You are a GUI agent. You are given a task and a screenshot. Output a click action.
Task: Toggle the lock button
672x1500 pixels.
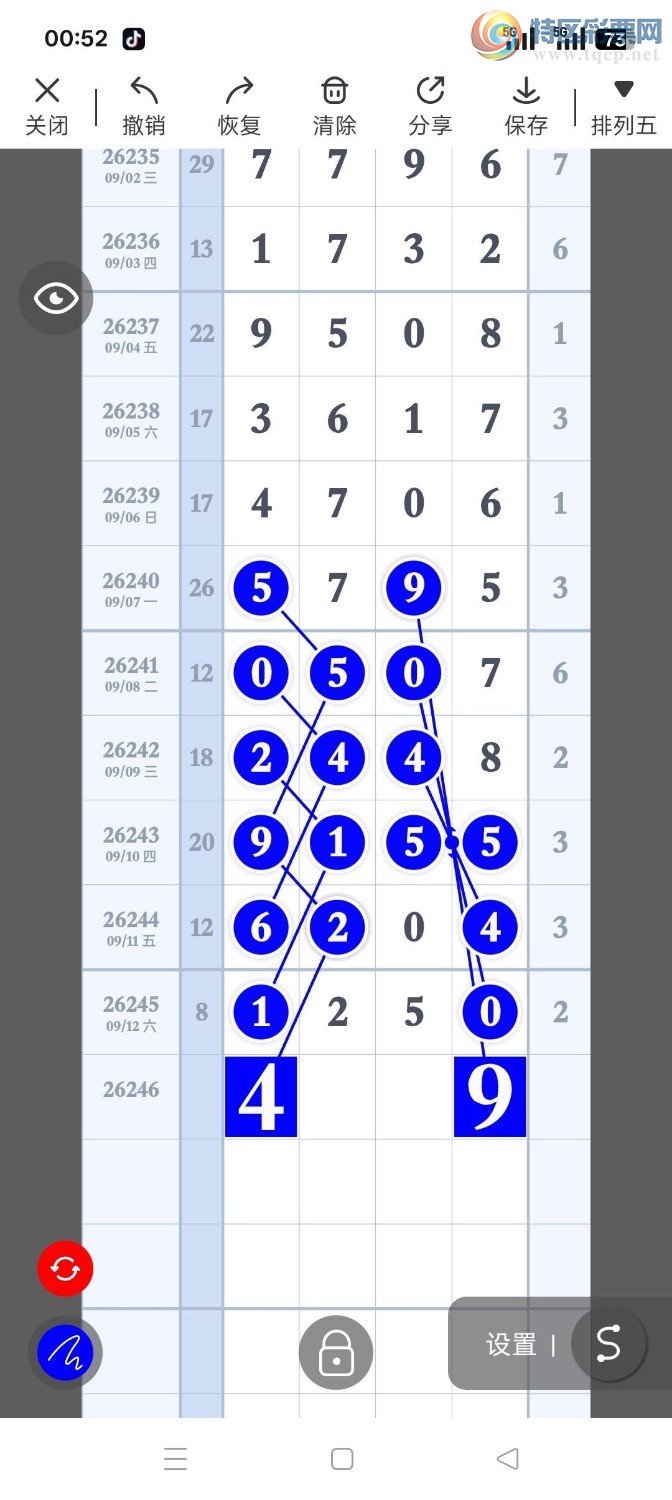tap(336, 1353)
